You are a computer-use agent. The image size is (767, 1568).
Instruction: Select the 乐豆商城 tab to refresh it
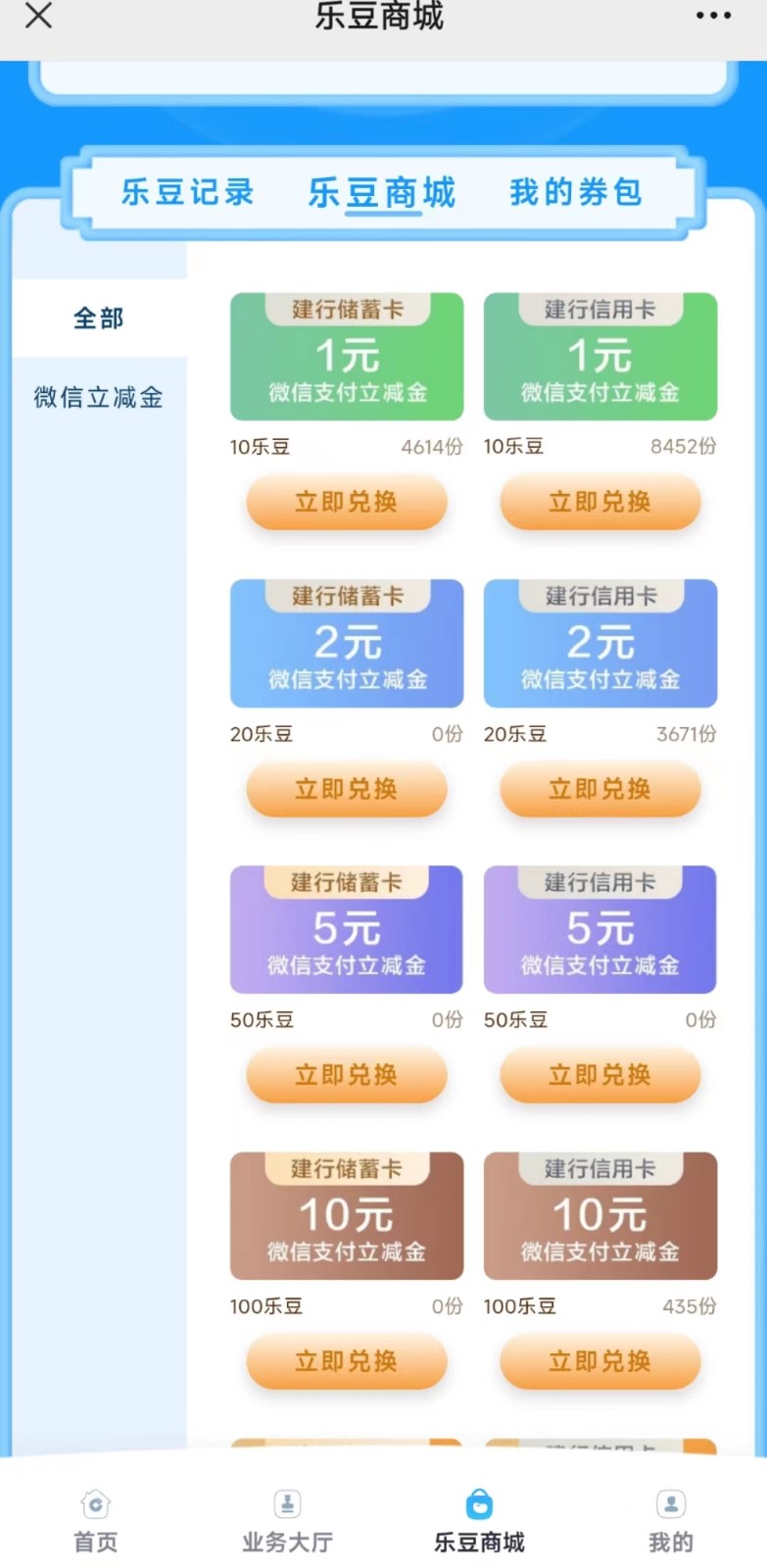click(x=381, y=192)
